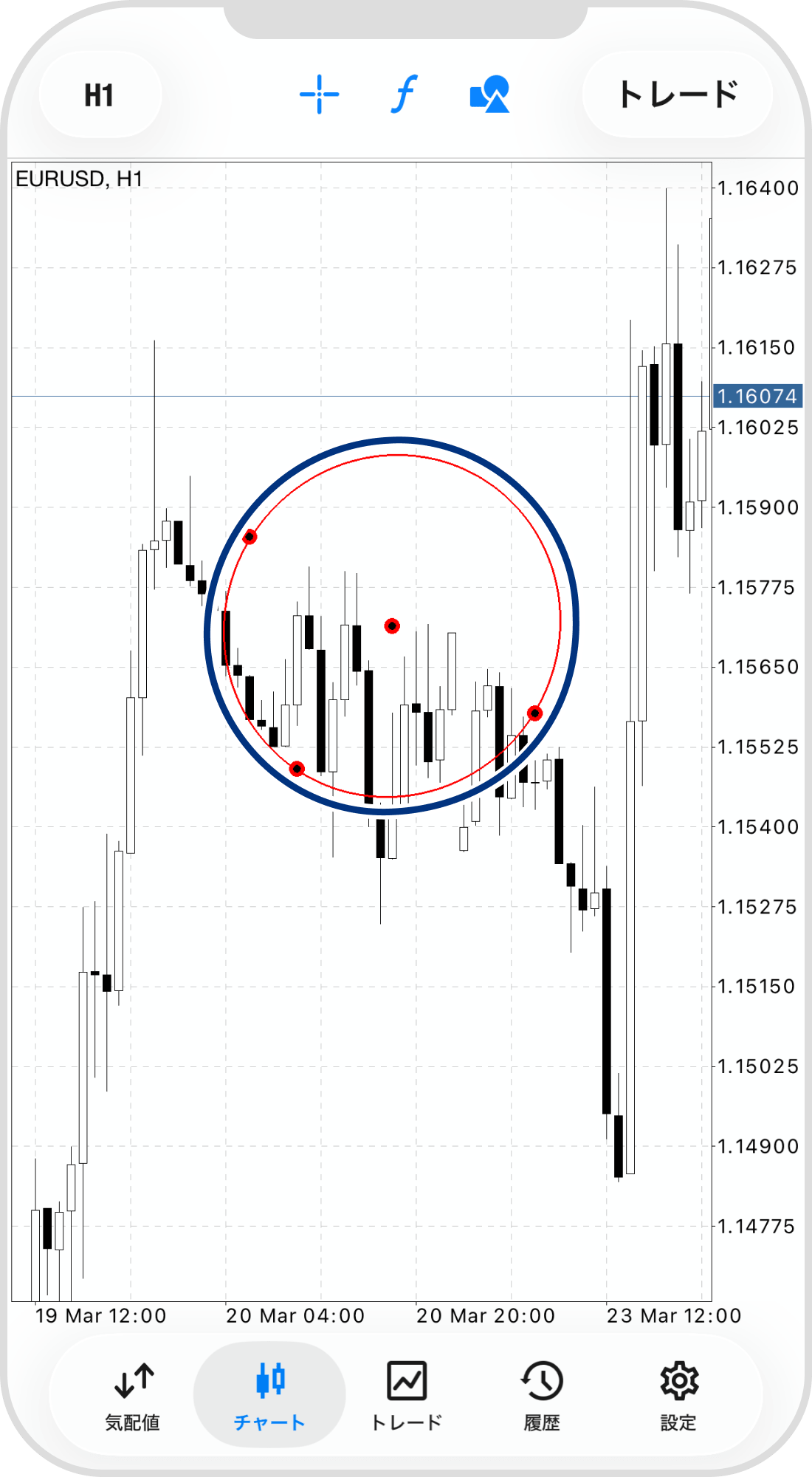Enable the crosshair tool
This screenshot has width=812, height=1477.
[x=319, y=95]
